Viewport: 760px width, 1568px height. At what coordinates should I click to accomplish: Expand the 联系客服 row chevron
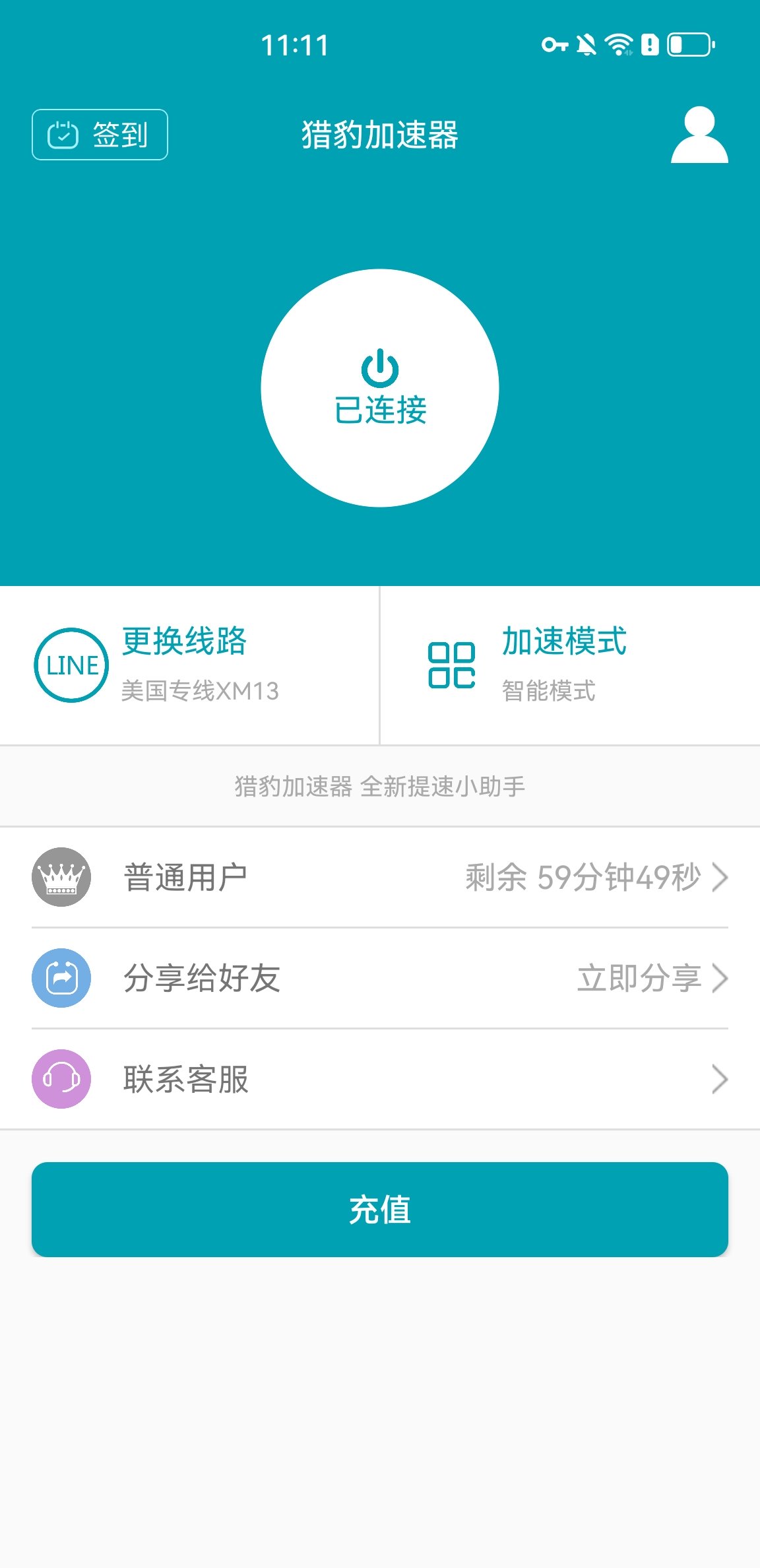pyautogui.click(x=721, y=1080)
